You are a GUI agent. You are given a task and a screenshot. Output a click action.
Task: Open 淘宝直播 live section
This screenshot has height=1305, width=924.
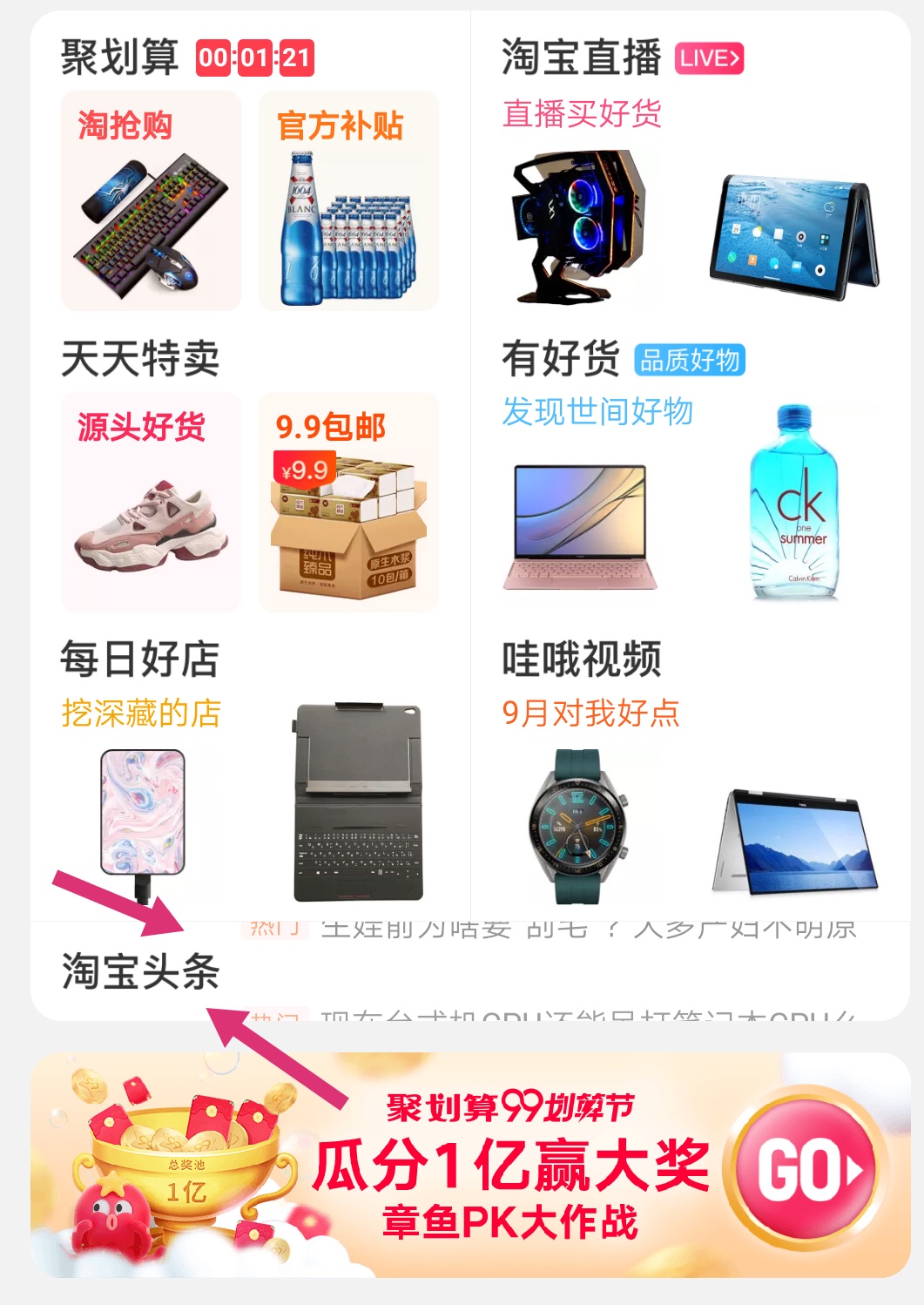click(581, 58)
